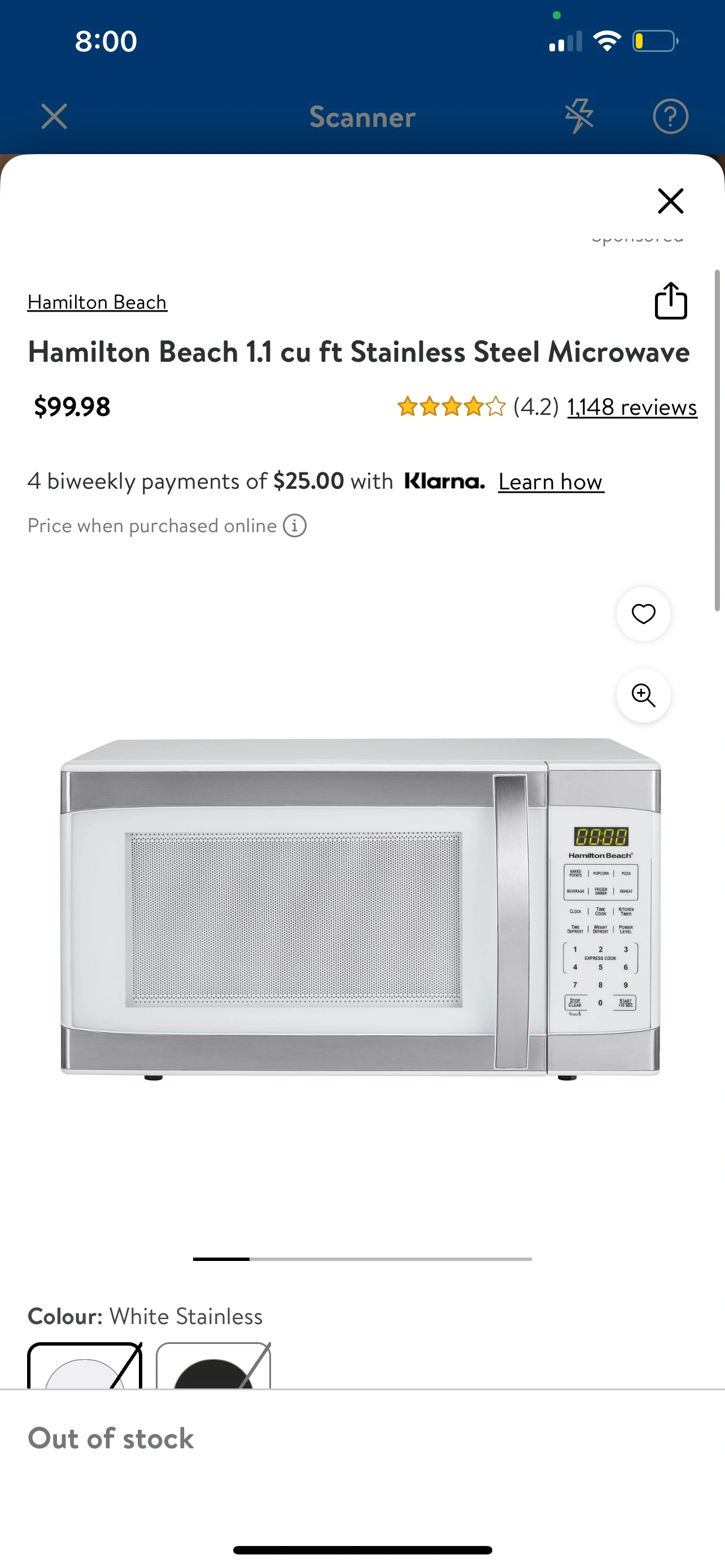
Task: Open the scanner help icon
Action: [670, 116]
